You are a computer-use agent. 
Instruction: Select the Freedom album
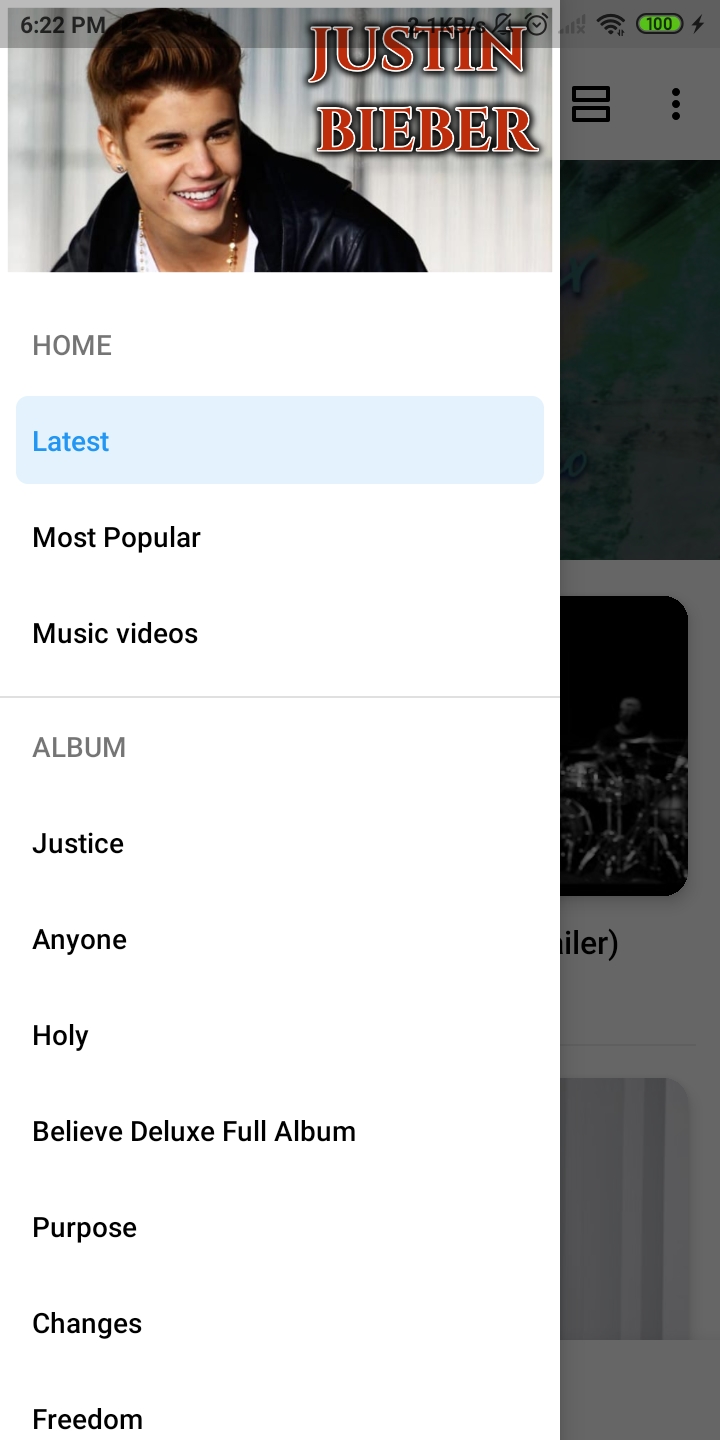[x=280, y=1418]
